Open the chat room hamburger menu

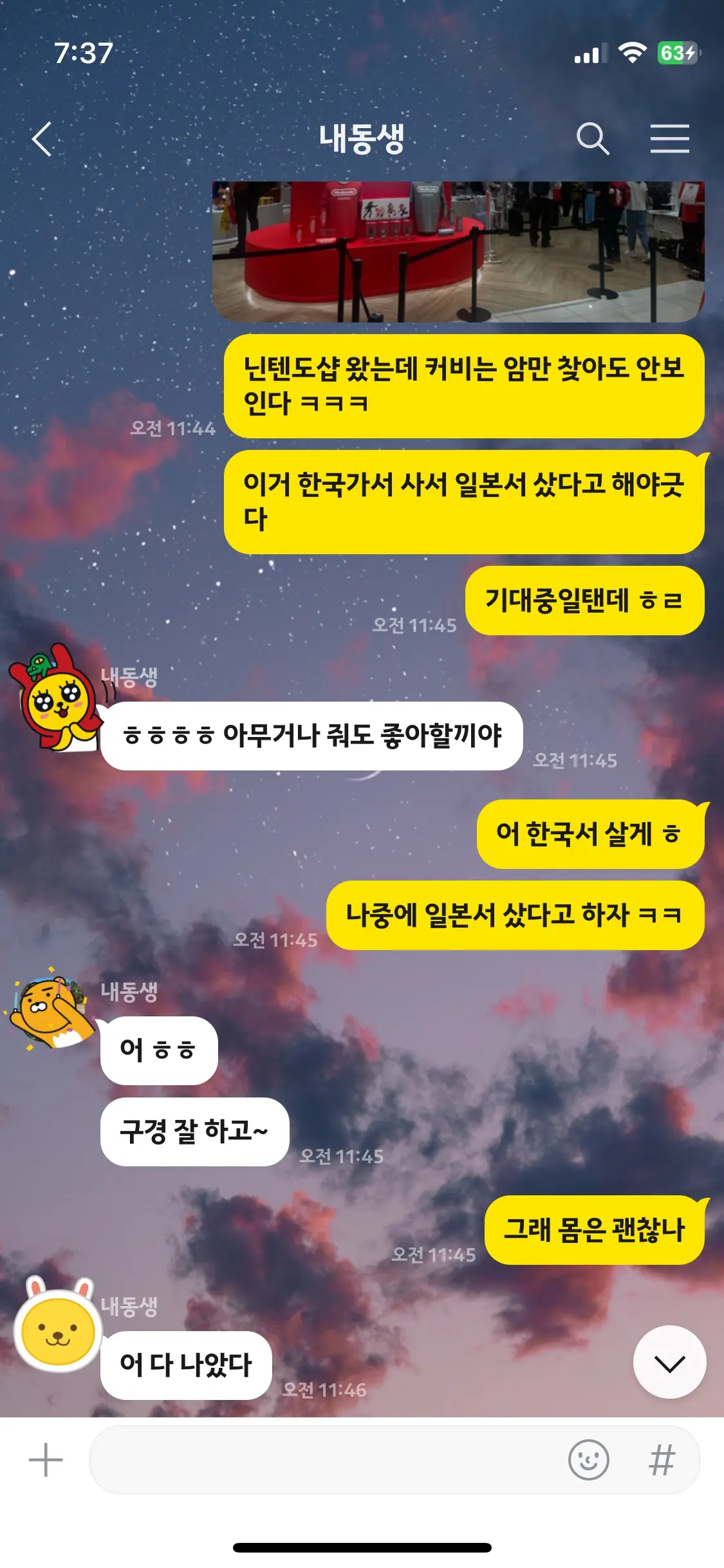tap(669, 139)
